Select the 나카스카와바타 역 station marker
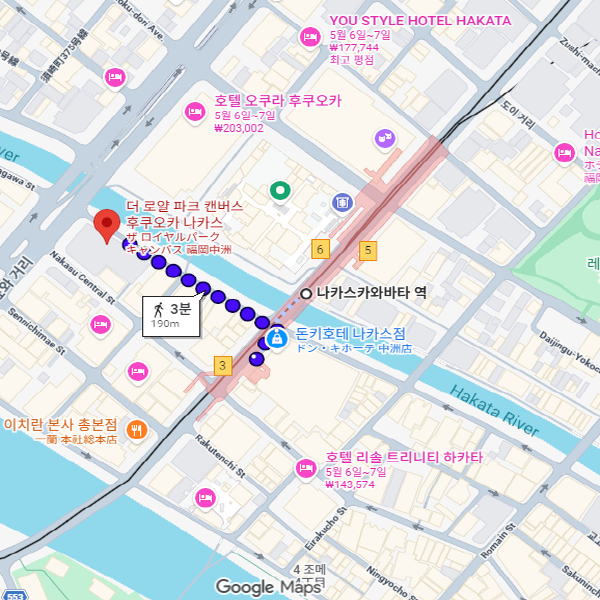 (306, 293)
